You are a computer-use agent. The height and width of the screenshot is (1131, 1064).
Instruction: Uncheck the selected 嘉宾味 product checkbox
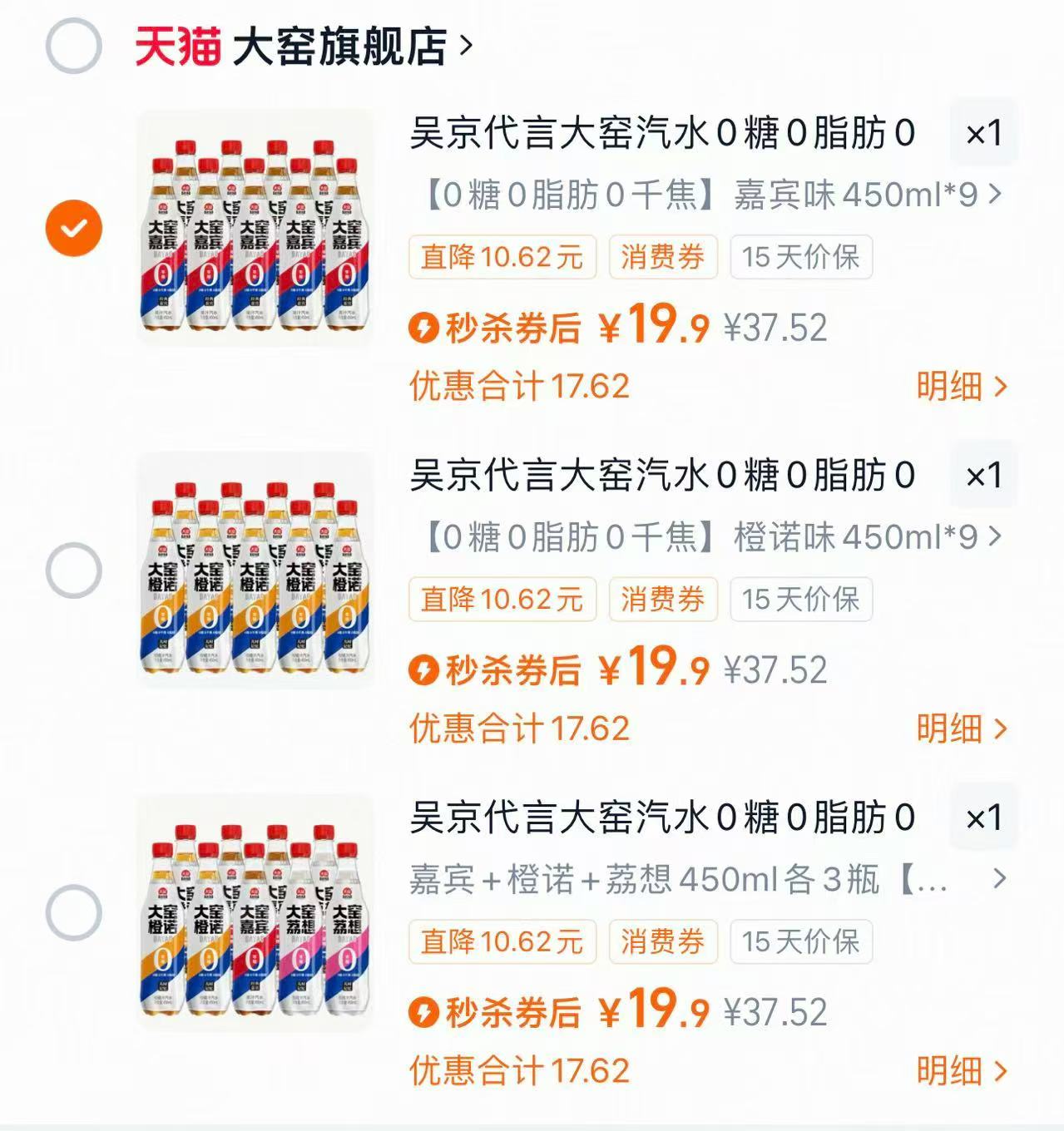(x=76, y=225)
